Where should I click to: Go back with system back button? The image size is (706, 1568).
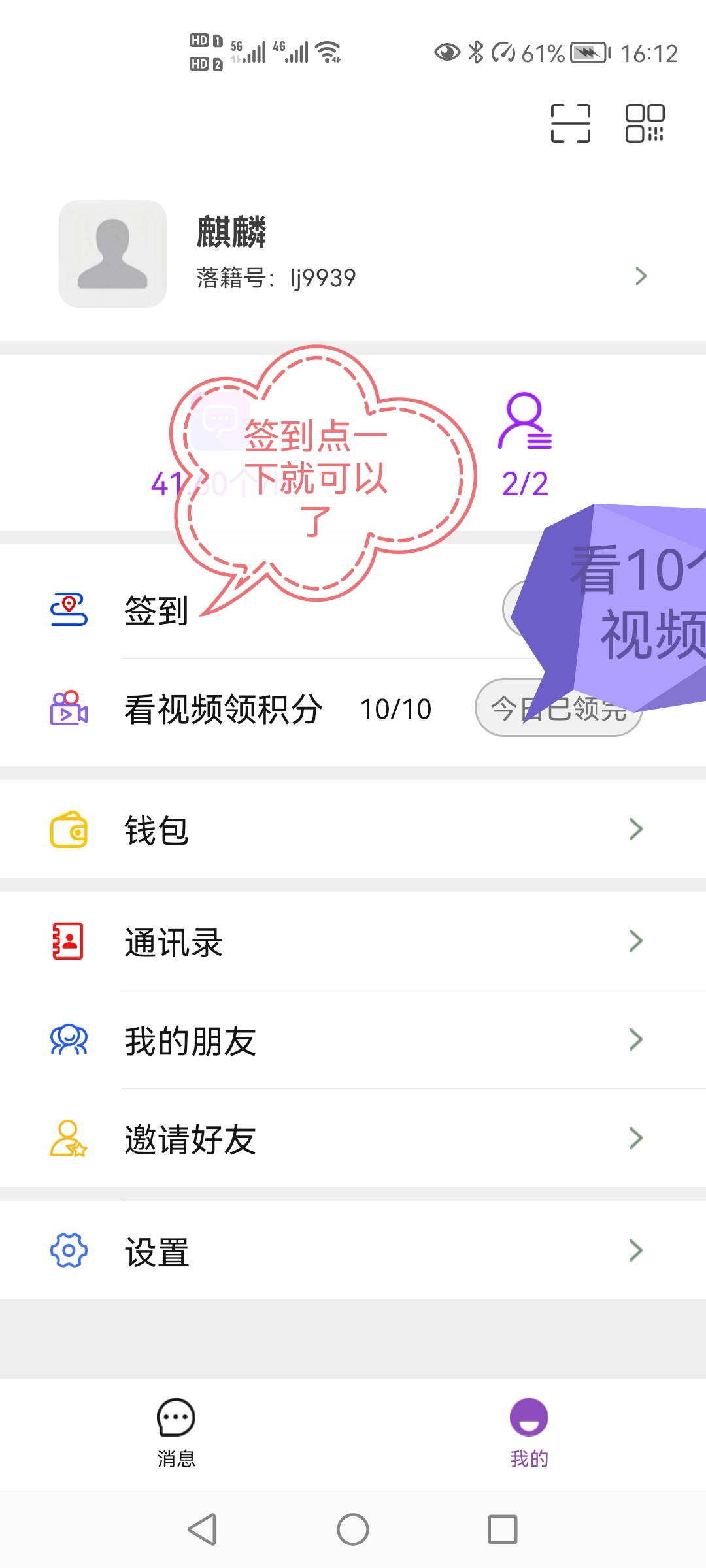coord(202,1529)
